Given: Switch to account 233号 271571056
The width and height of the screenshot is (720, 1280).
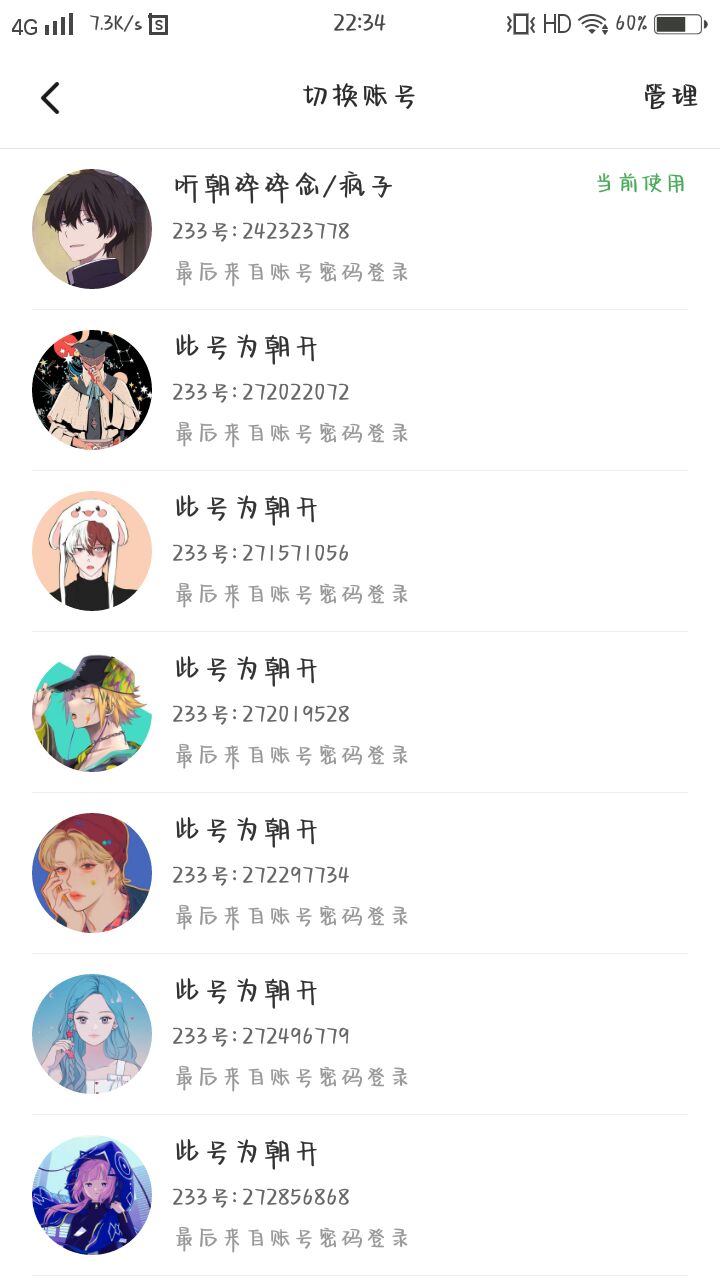Looking at the screenshot, I should [360, 551].
